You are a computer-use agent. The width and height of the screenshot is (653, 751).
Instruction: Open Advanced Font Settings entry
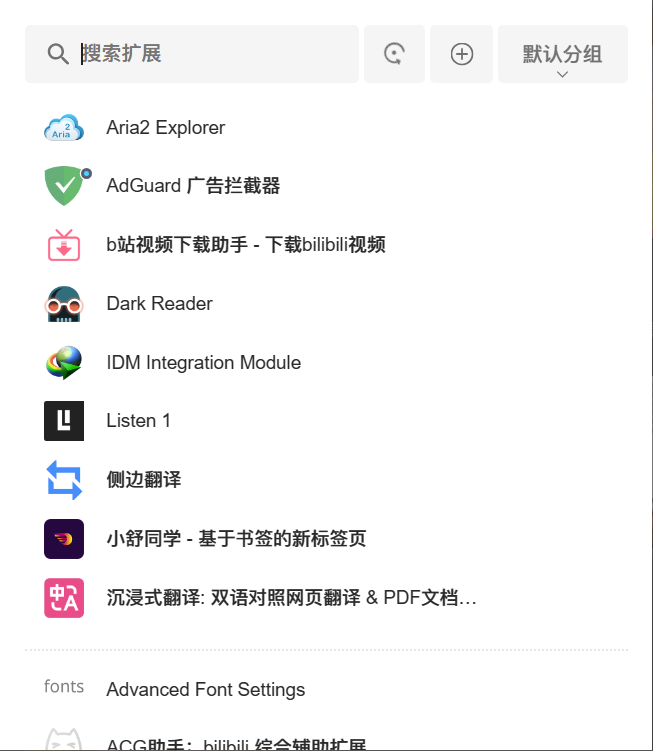pyautogui.click(x=205, y=690)
